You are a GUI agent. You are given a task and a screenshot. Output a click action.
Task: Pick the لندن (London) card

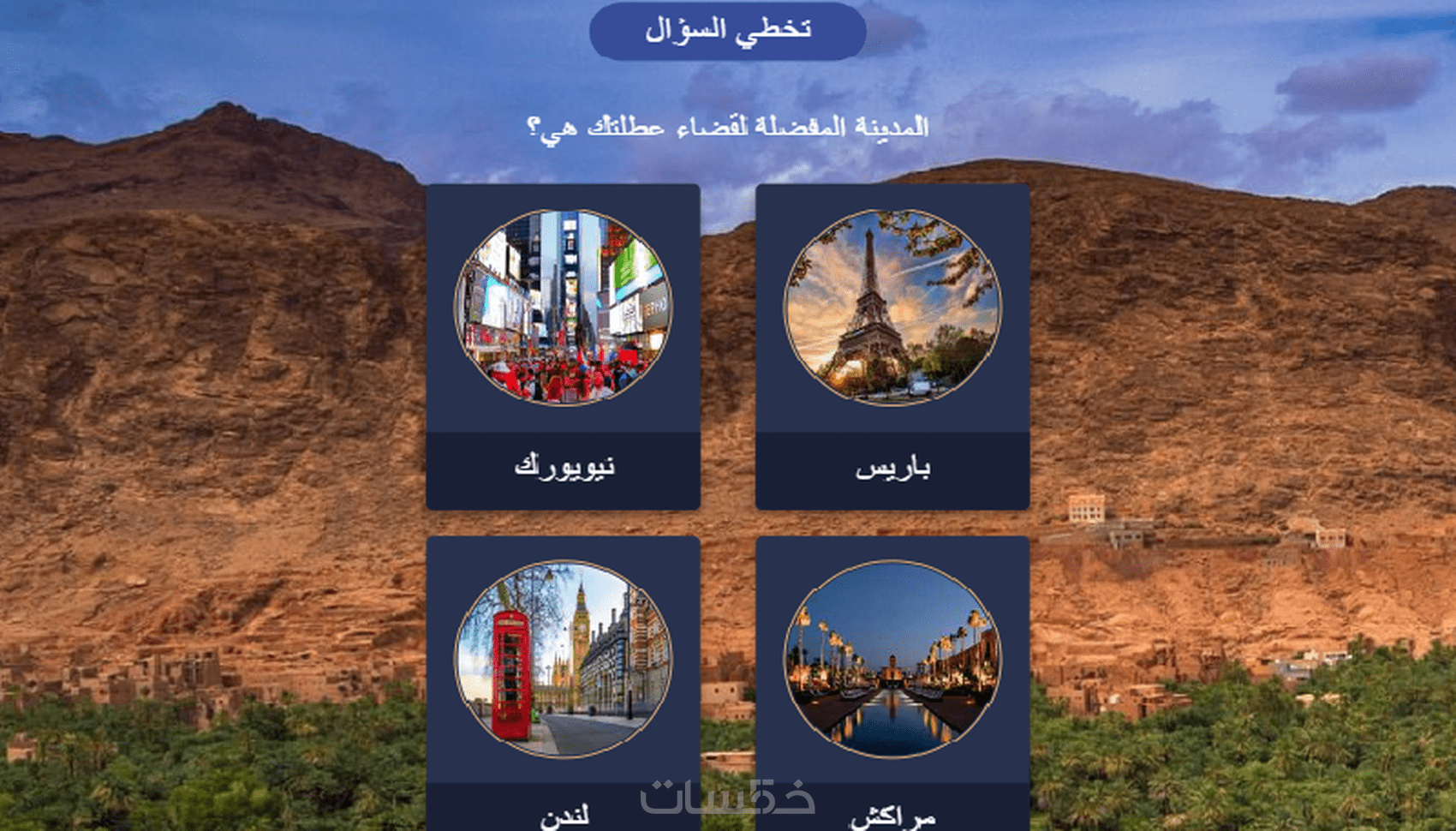[x=563, y=677]
